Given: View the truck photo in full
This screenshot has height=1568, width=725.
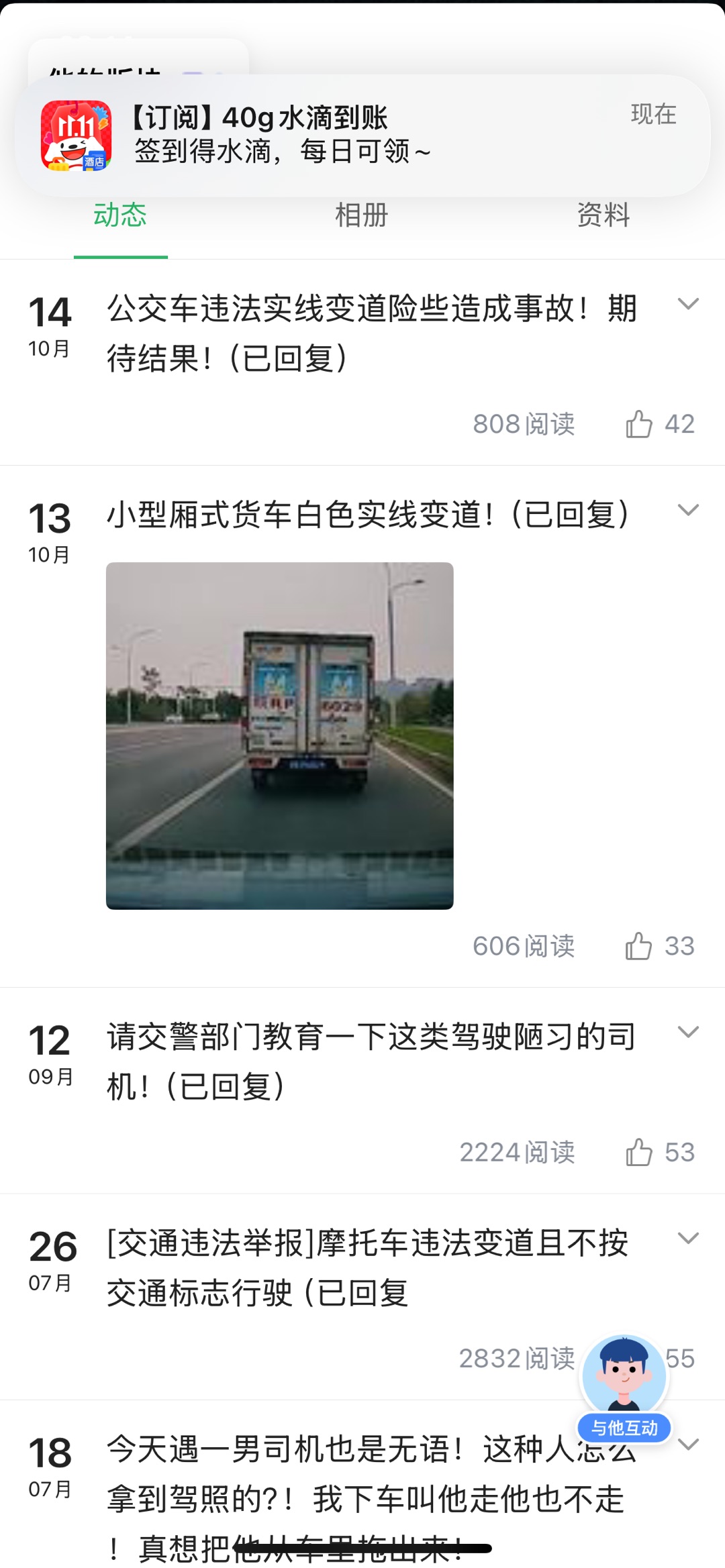Looking at the screenshot, I should (279, 735).
